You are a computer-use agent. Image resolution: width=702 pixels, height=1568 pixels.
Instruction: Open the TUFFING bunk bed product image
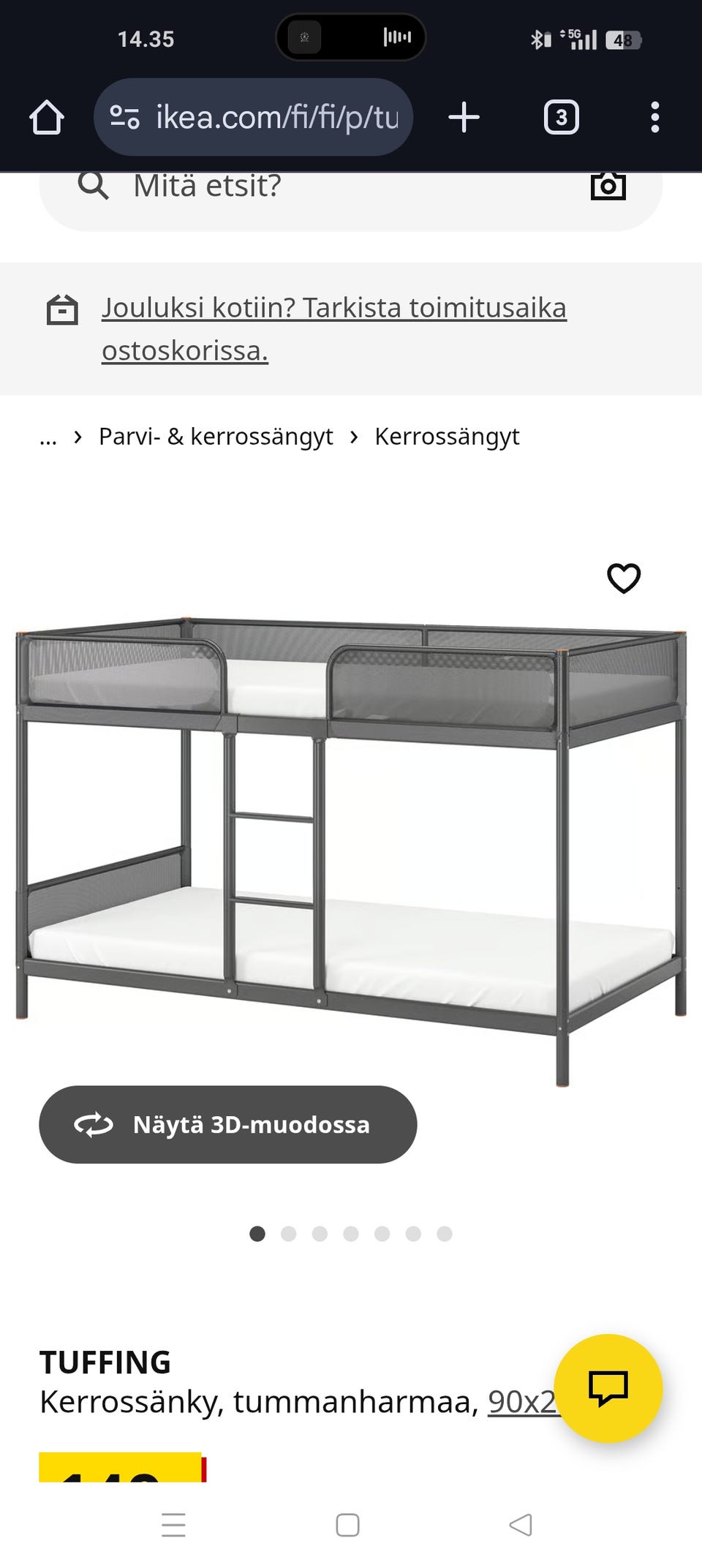click(x=351, y=848)
